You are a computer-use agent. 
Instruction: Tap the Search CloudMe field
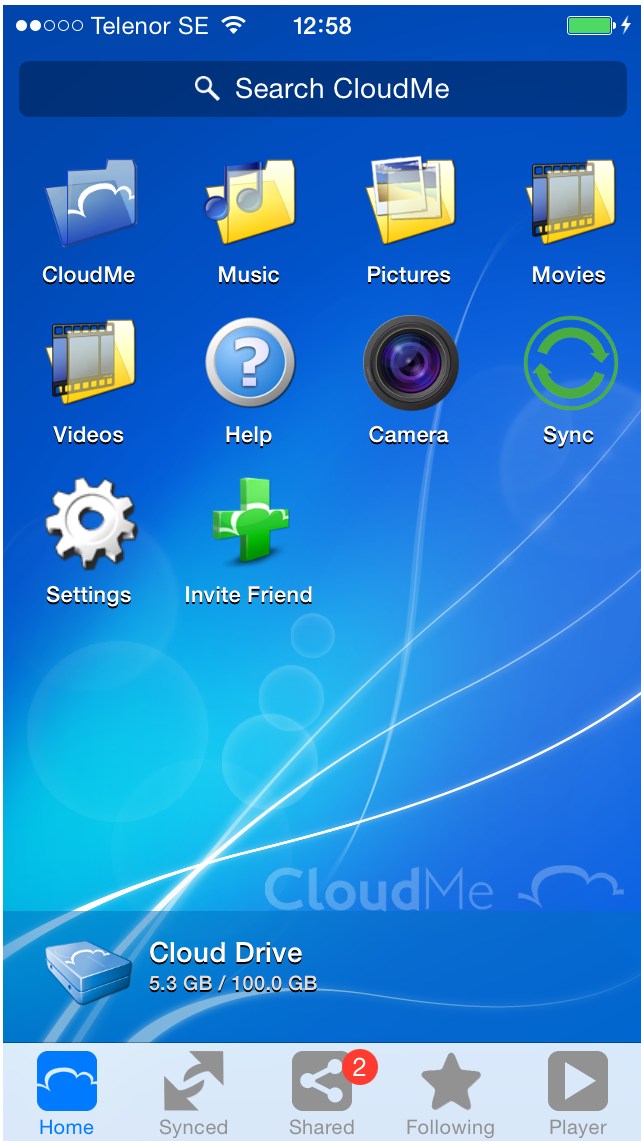pos(322,89)
